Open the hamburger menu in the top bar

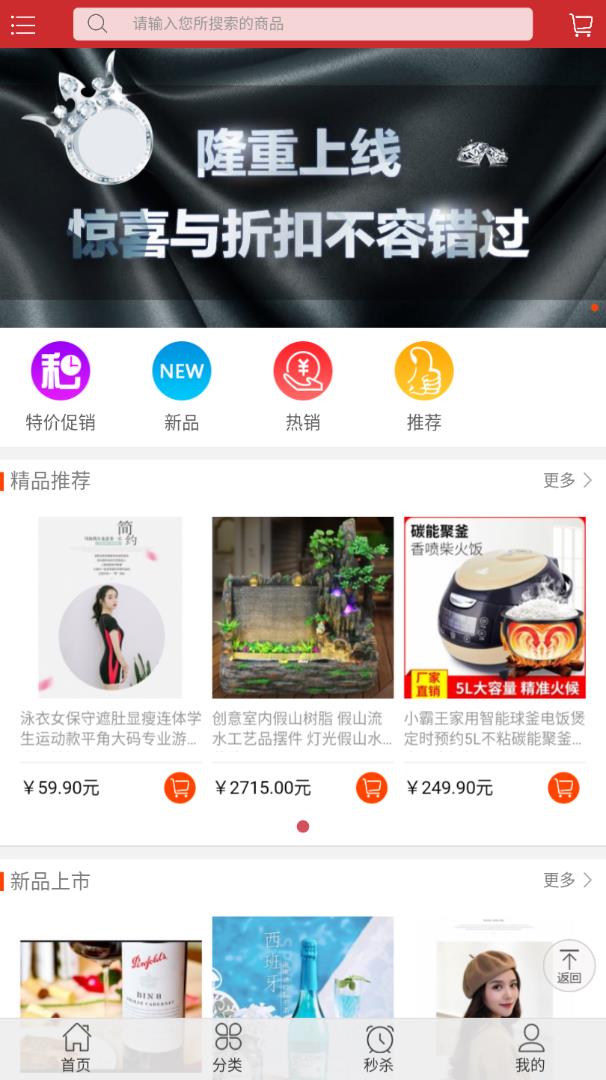[23, 25]
